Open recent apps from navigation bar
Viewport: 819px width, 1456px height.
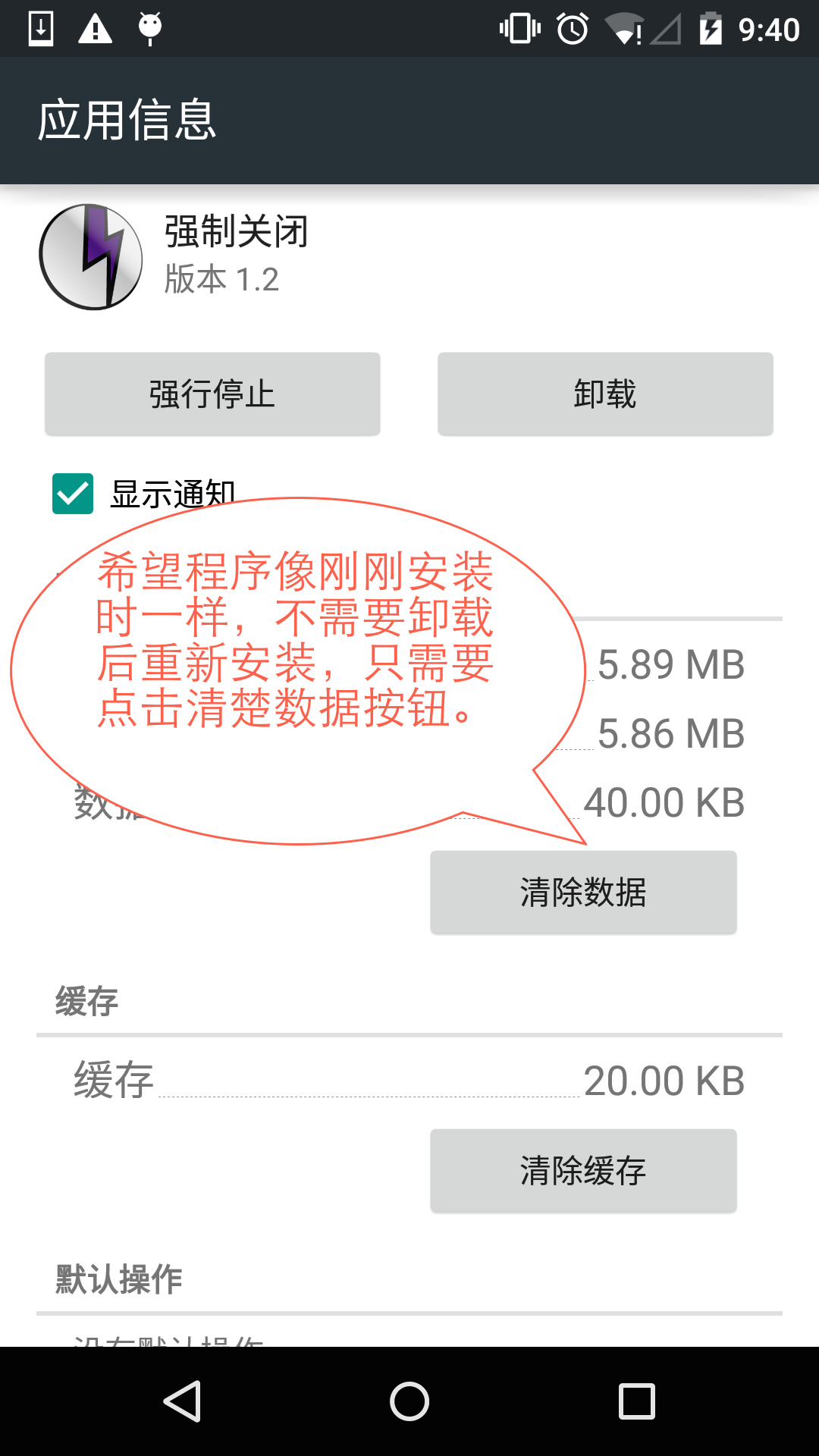tap(636, 1401)
